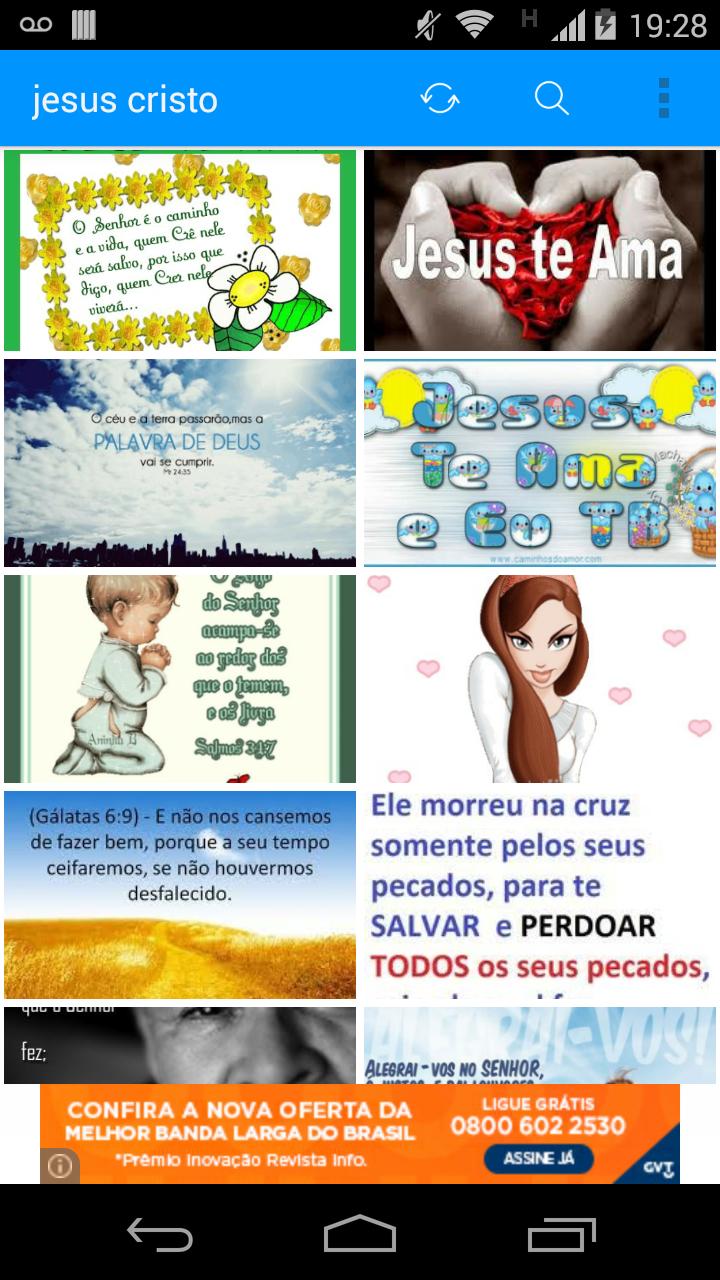This screenshot has height=1280, width=720.
Task: View the Gálatas 6:9 wheat field image
Action: click(180, 894)
